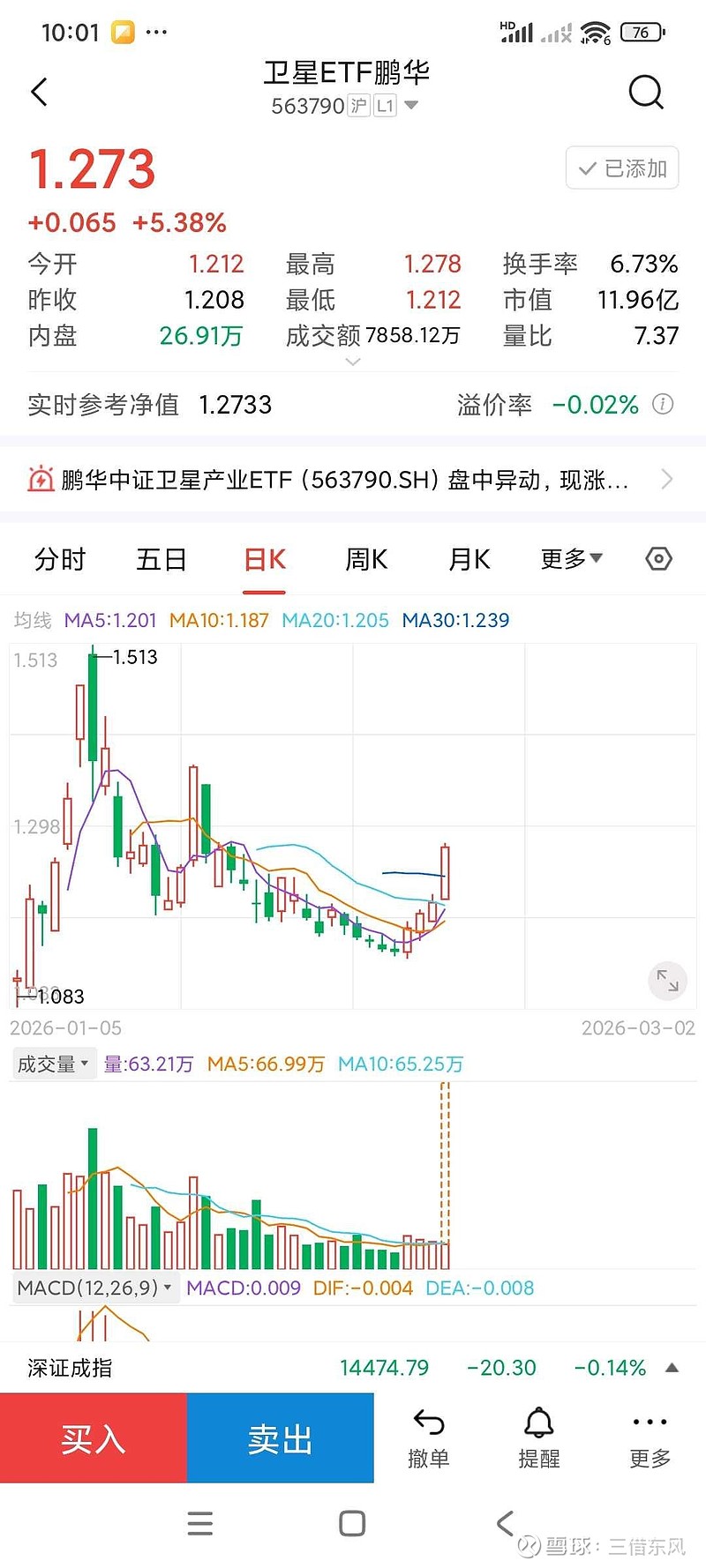Open the 沪 L1 quote level dropdown
This screenshot has width=706, height=1568.
point(411,105)
